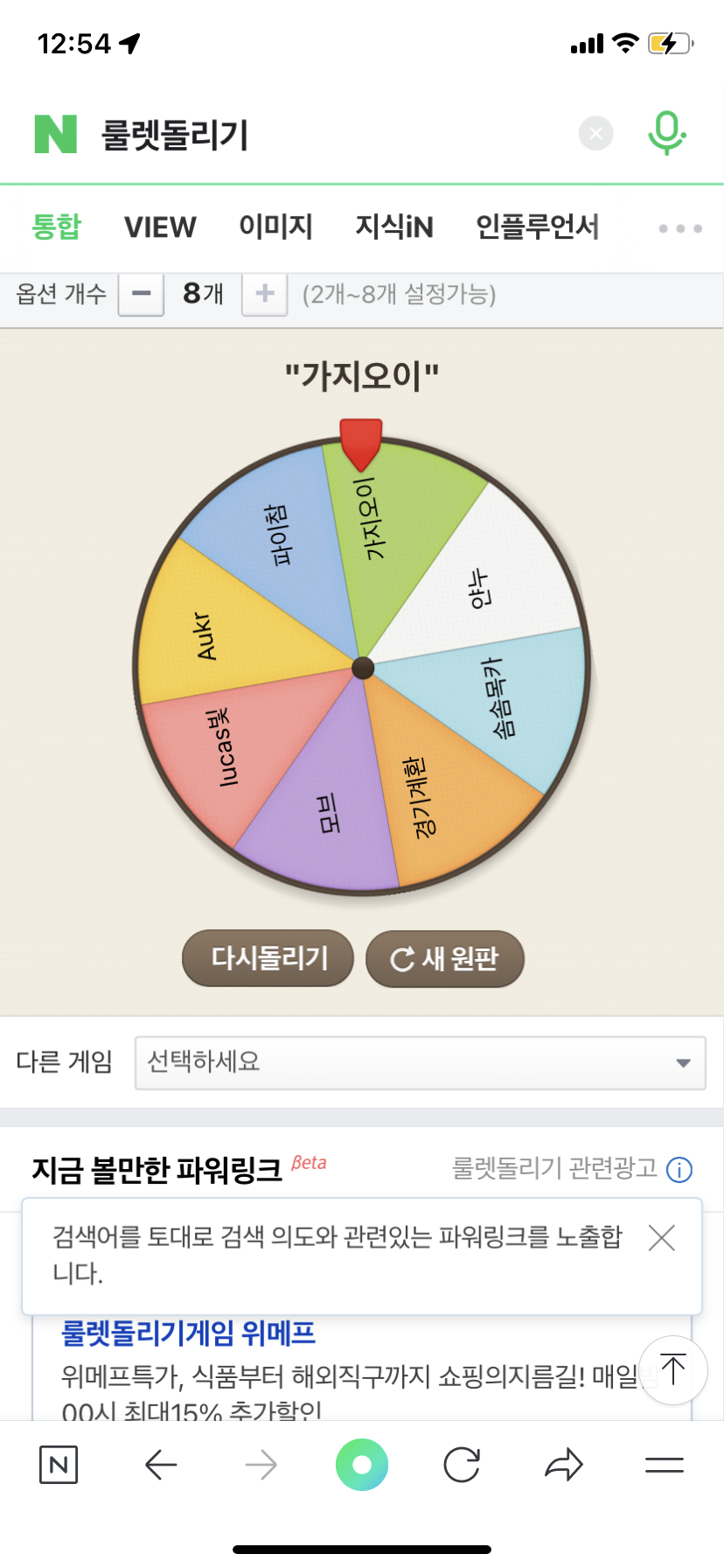Share this page

[x=563, y=1465]
